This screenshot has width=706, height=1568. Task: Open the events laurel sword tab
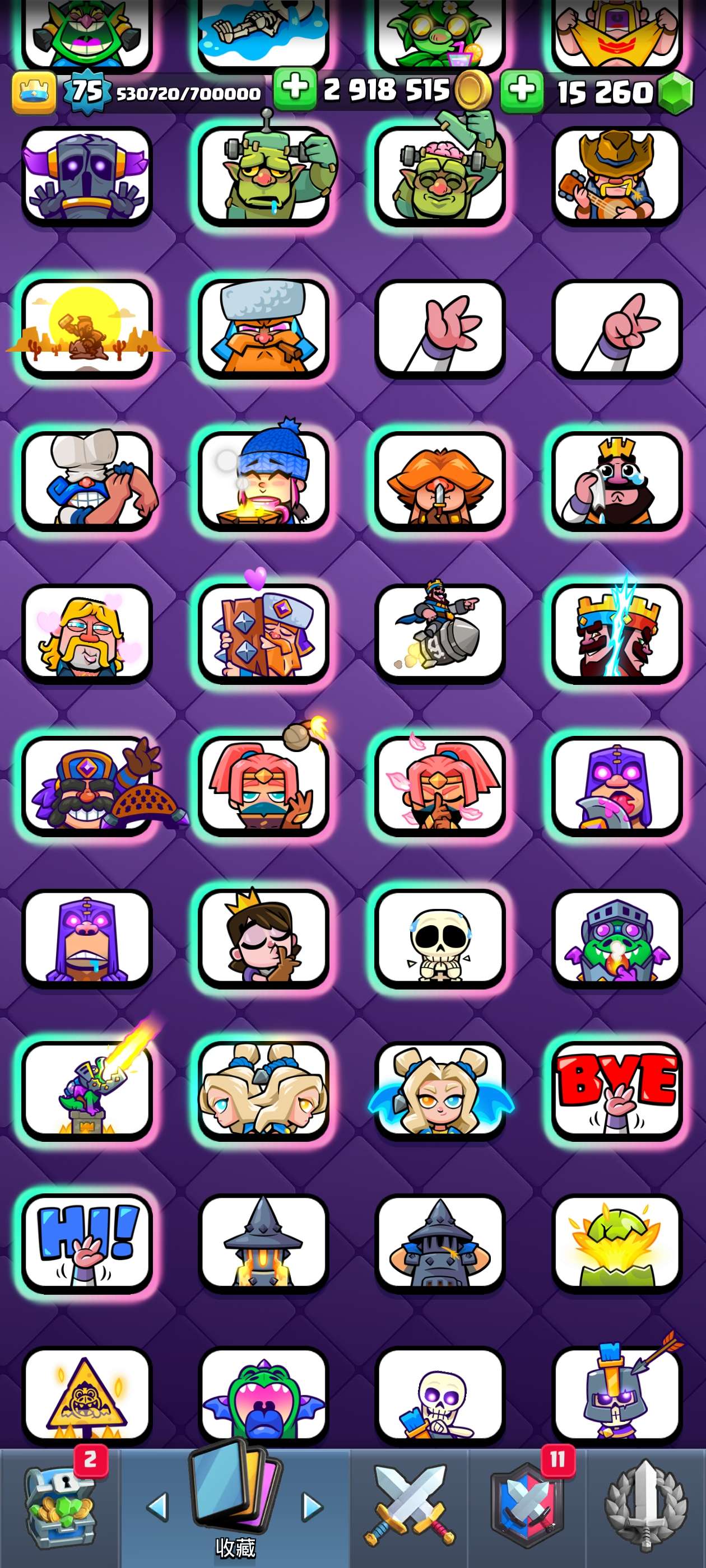(645, 1508)
